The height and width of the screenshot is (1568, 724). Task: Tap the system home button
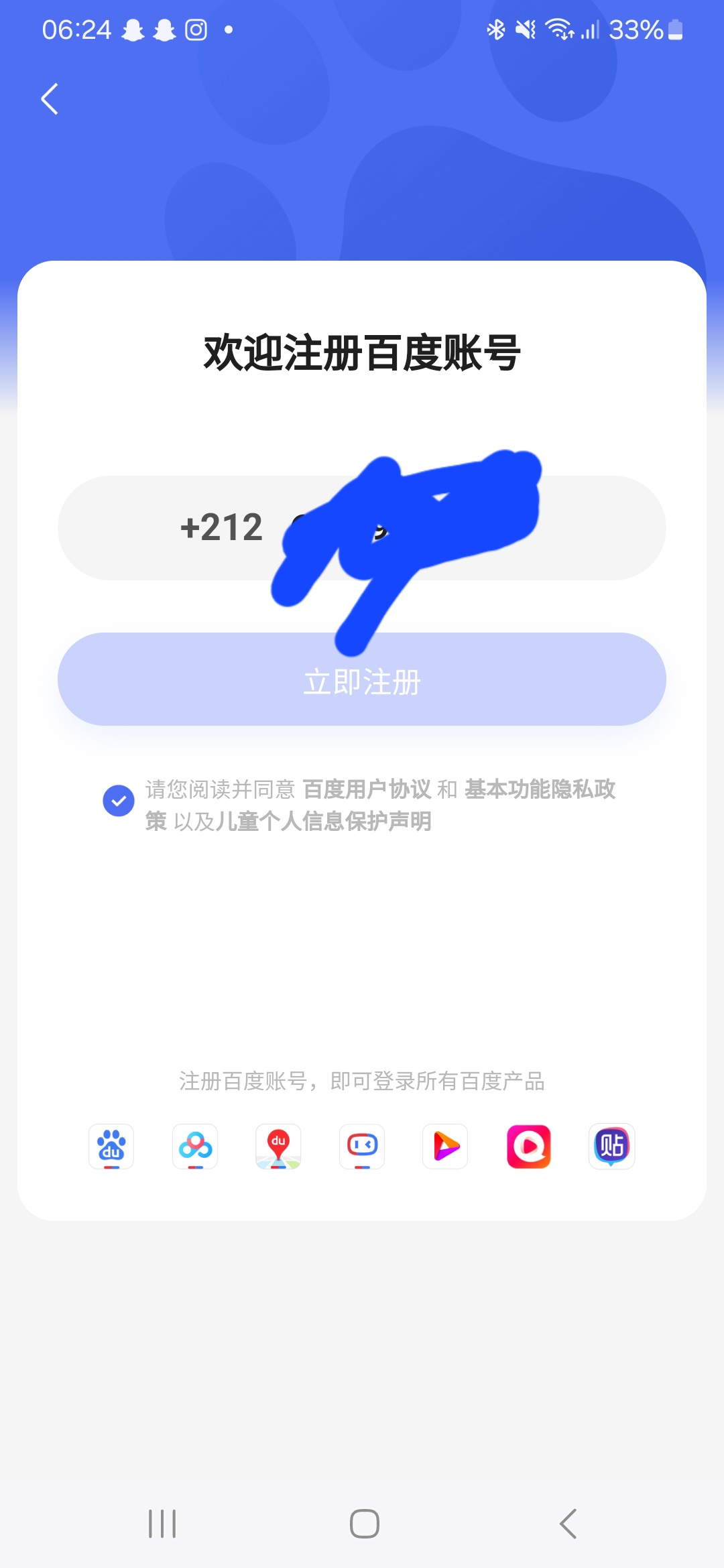click(x=364, y=1524)
